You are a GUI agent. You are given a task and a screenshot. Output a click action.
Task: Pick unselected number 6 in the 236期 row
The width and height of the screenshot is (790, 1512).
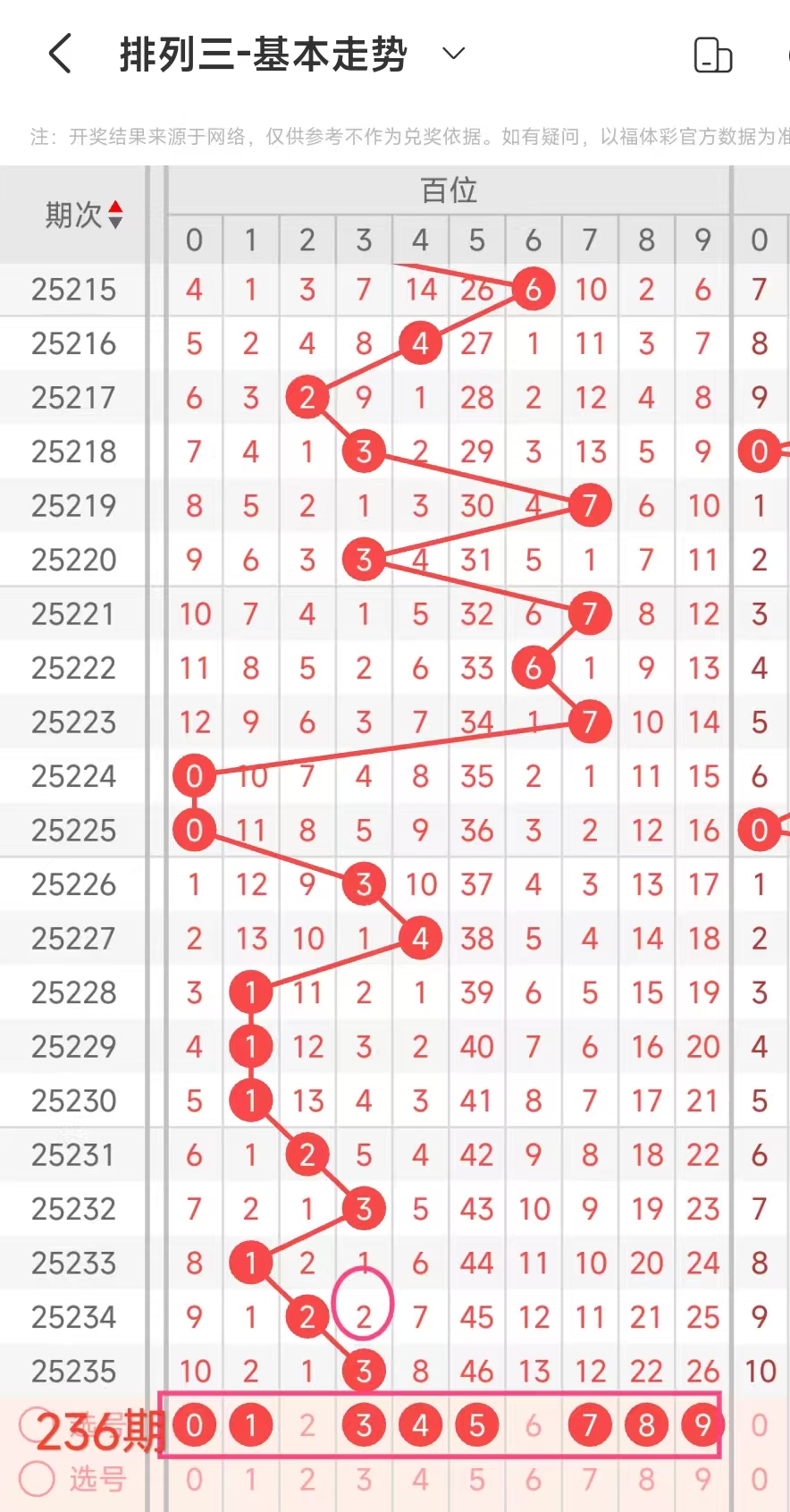tap(534, 1424)
